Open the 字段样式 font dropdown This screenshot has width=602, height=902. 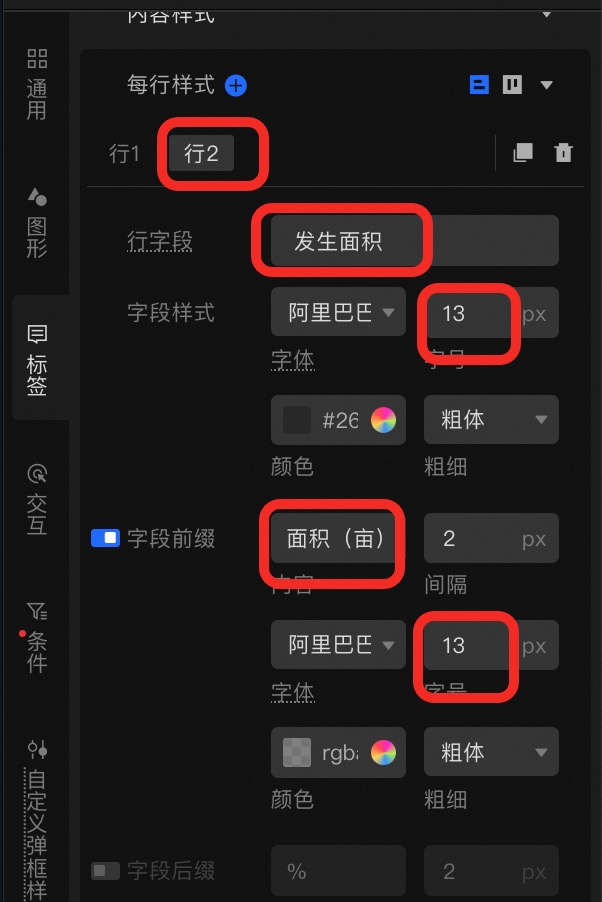click(x=338, y=313)
